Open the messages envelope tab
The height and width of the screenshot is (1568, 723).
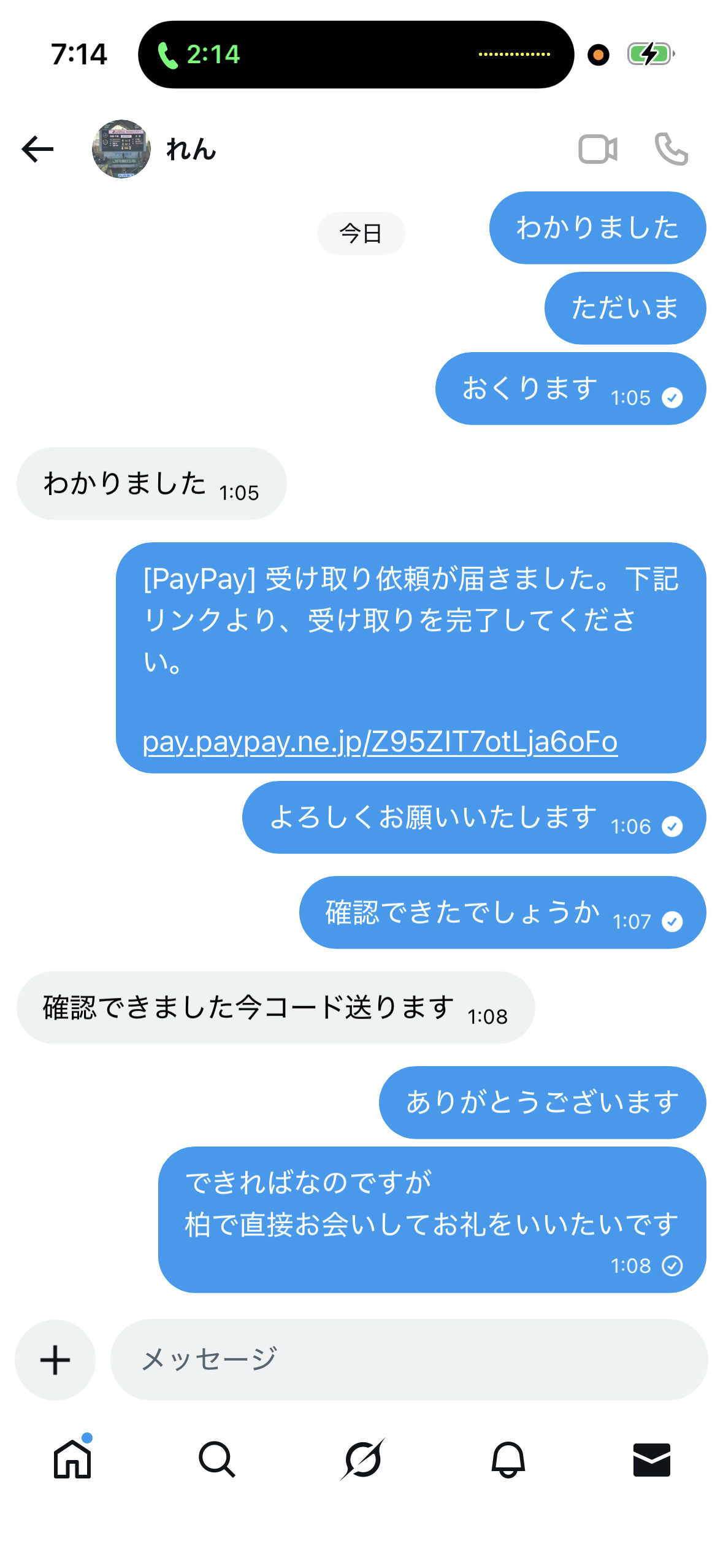click(651, 1459)
